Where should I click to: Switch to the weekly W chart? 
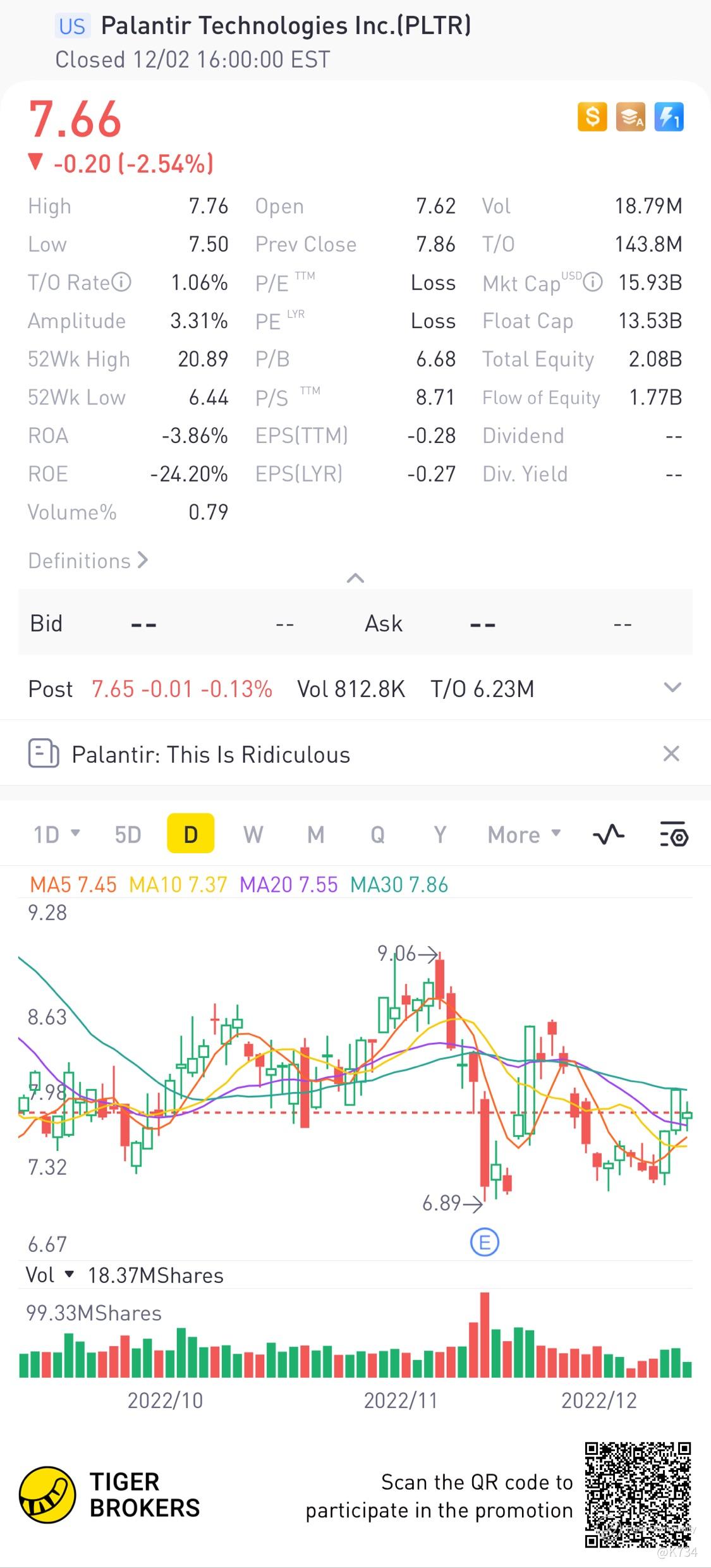click(253, 835)
